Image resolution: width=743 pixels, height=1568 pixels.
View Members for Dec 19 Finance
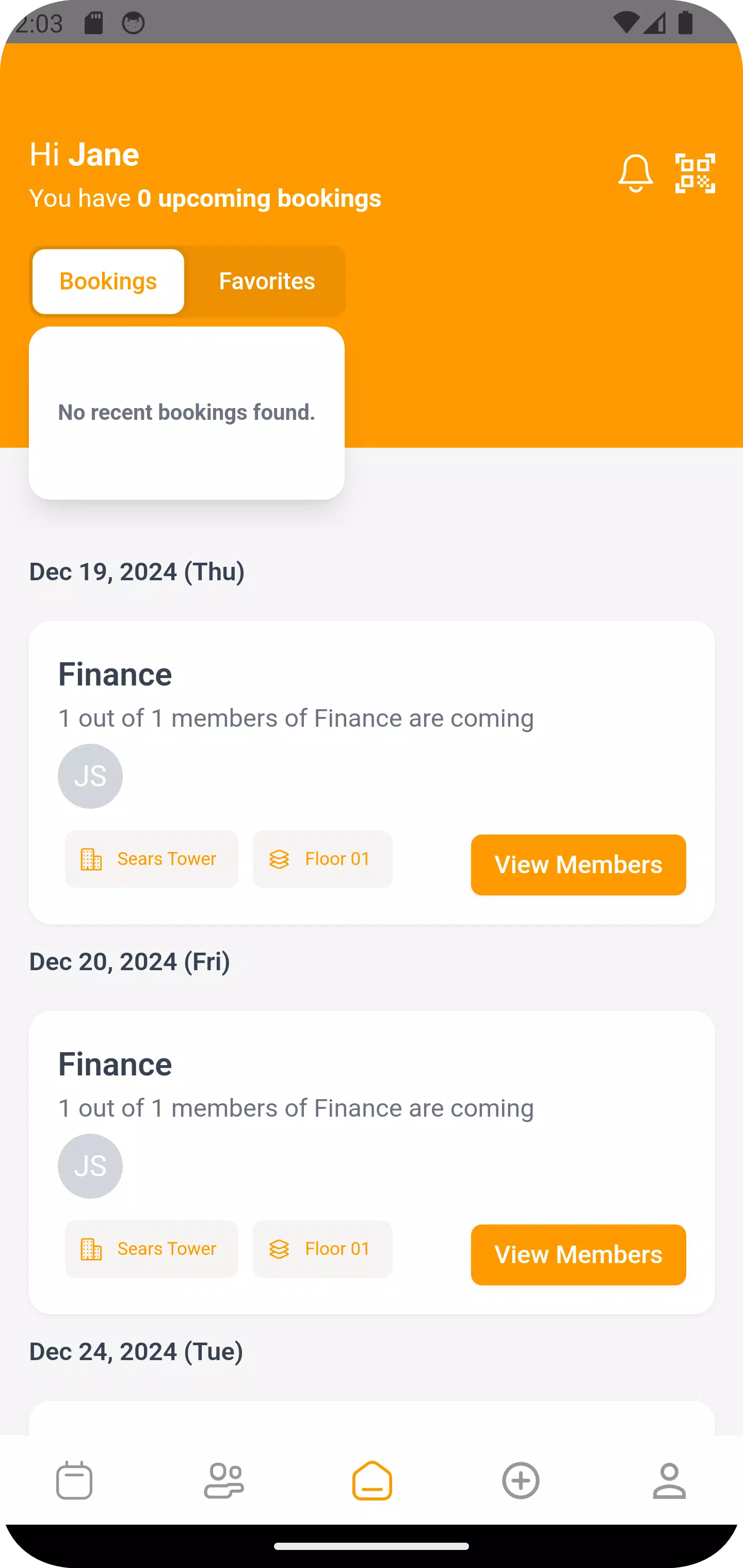pos(578,864)
